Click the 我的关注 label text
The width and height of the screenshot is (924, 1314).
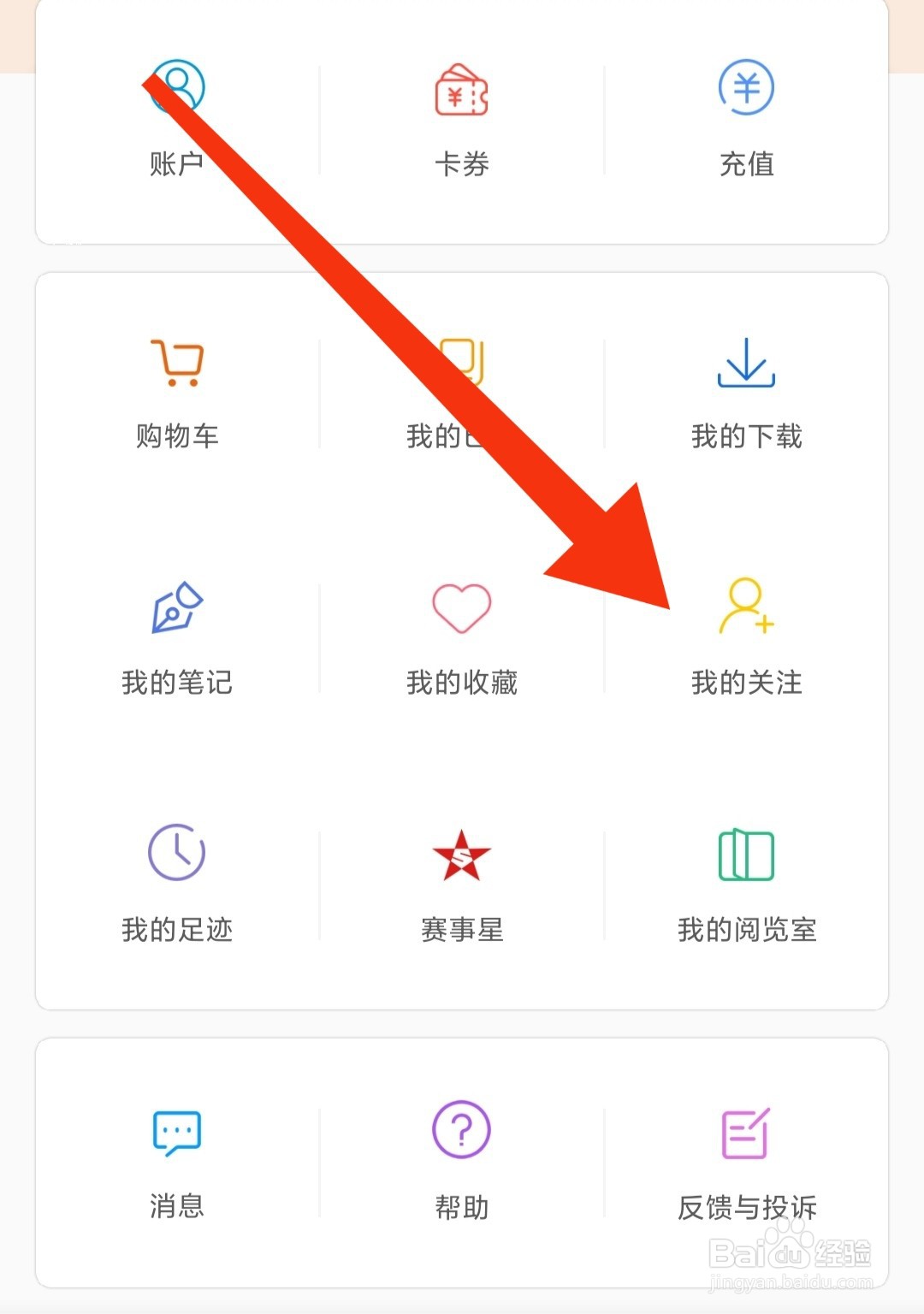tap(747, 683)
